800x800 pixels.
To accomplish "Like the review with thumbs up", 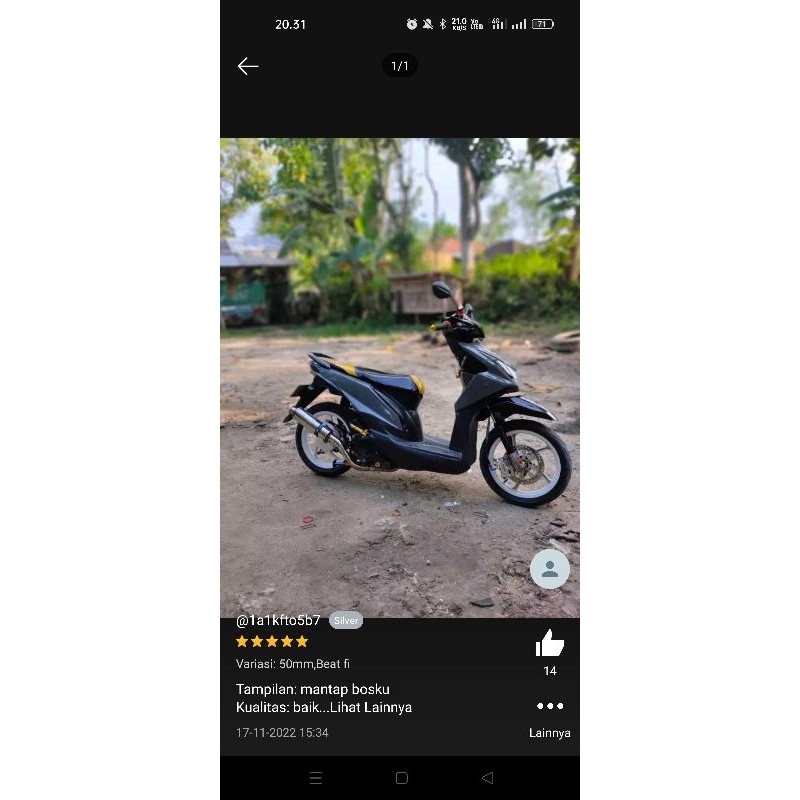I will pyautogui.click(x=549, y=643).
